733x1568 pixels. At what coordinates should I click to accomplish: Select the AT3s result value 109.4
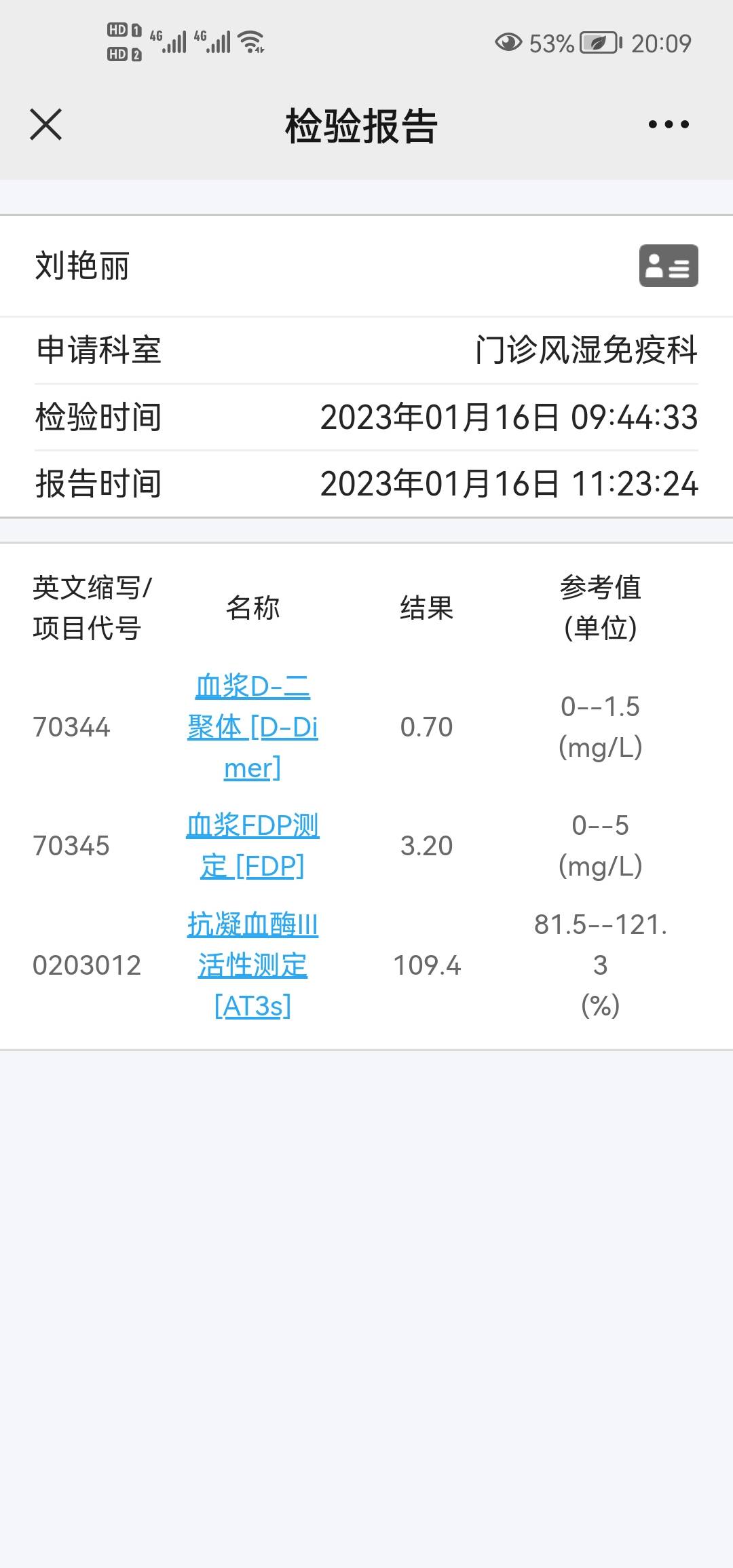click(x=427, y=965)
